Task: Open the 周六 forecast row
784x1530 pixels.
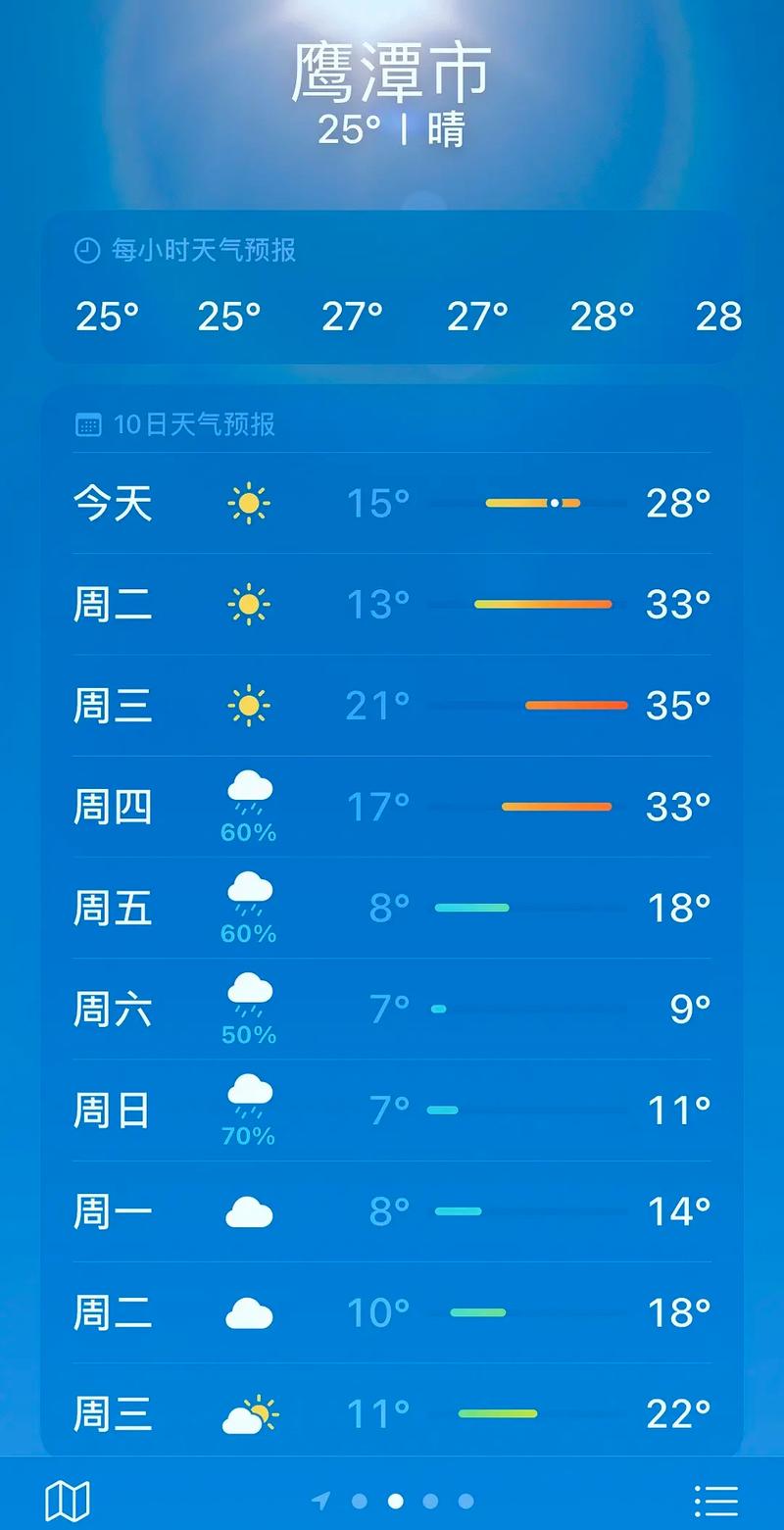Action: click(392, 1010)
